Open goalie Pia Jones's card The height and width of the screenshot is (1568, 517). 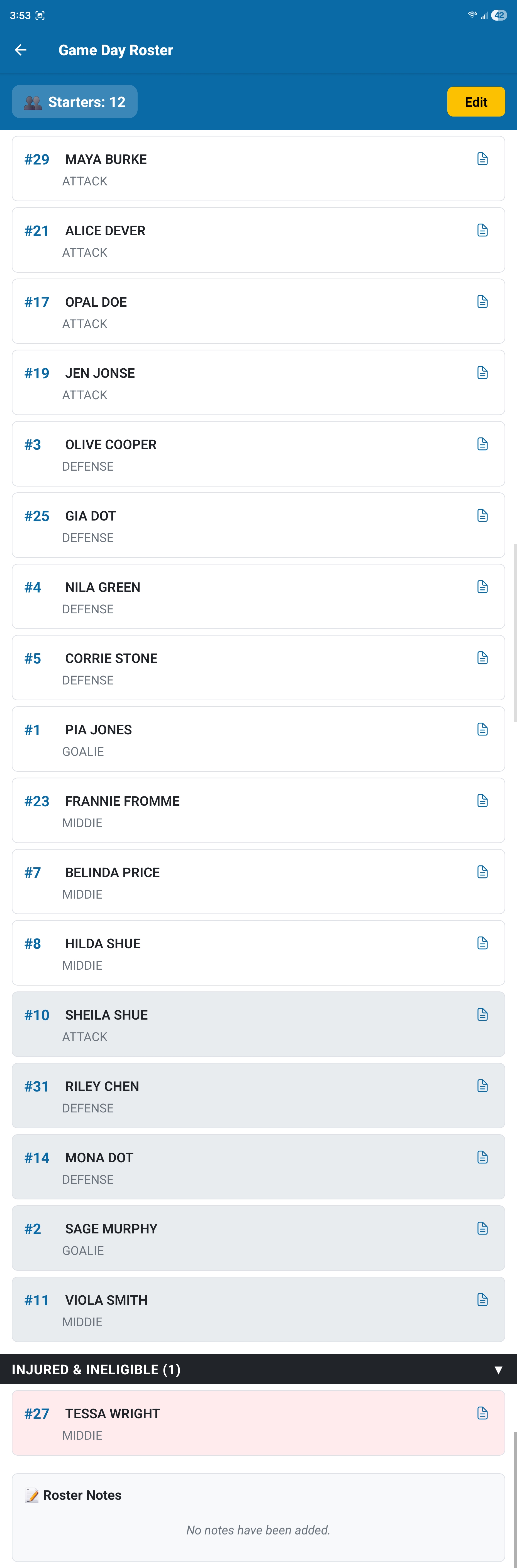(243, 739)
